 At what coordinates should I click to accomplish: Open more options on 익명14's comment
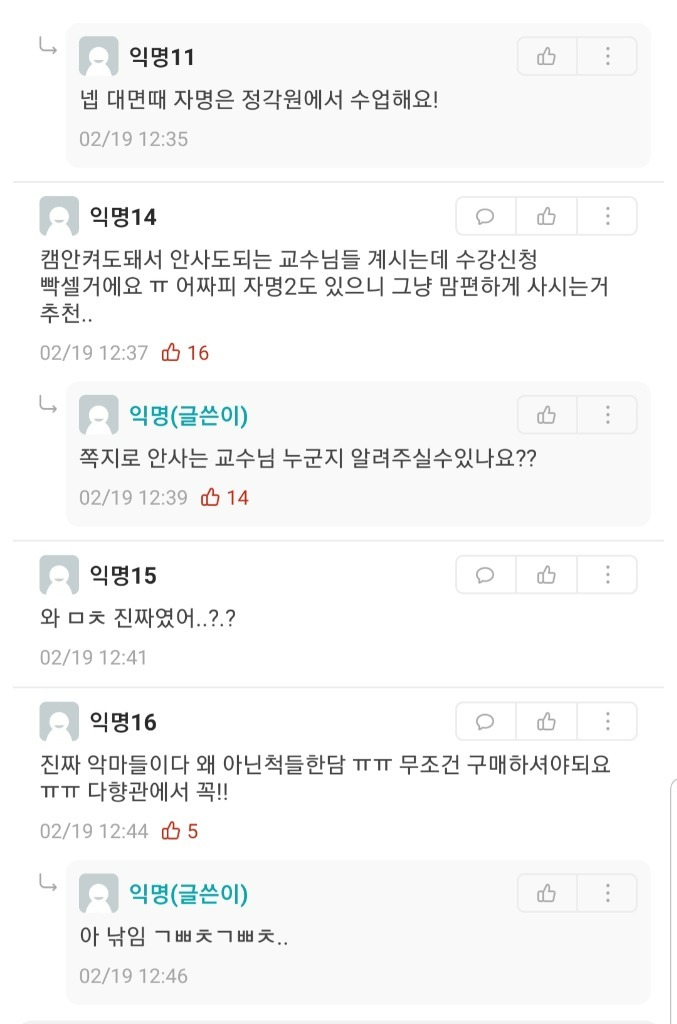click(x=607, y=216)
